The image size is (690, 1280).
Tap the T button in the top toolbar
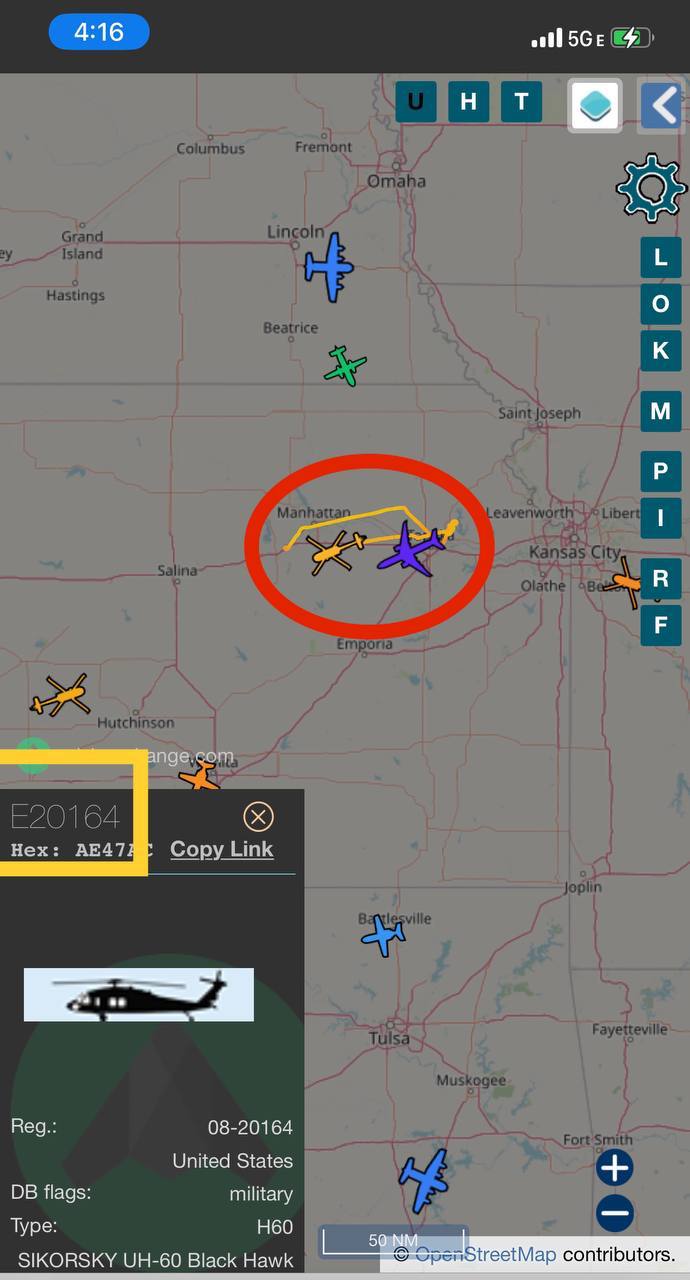click(x=521, y=102)
